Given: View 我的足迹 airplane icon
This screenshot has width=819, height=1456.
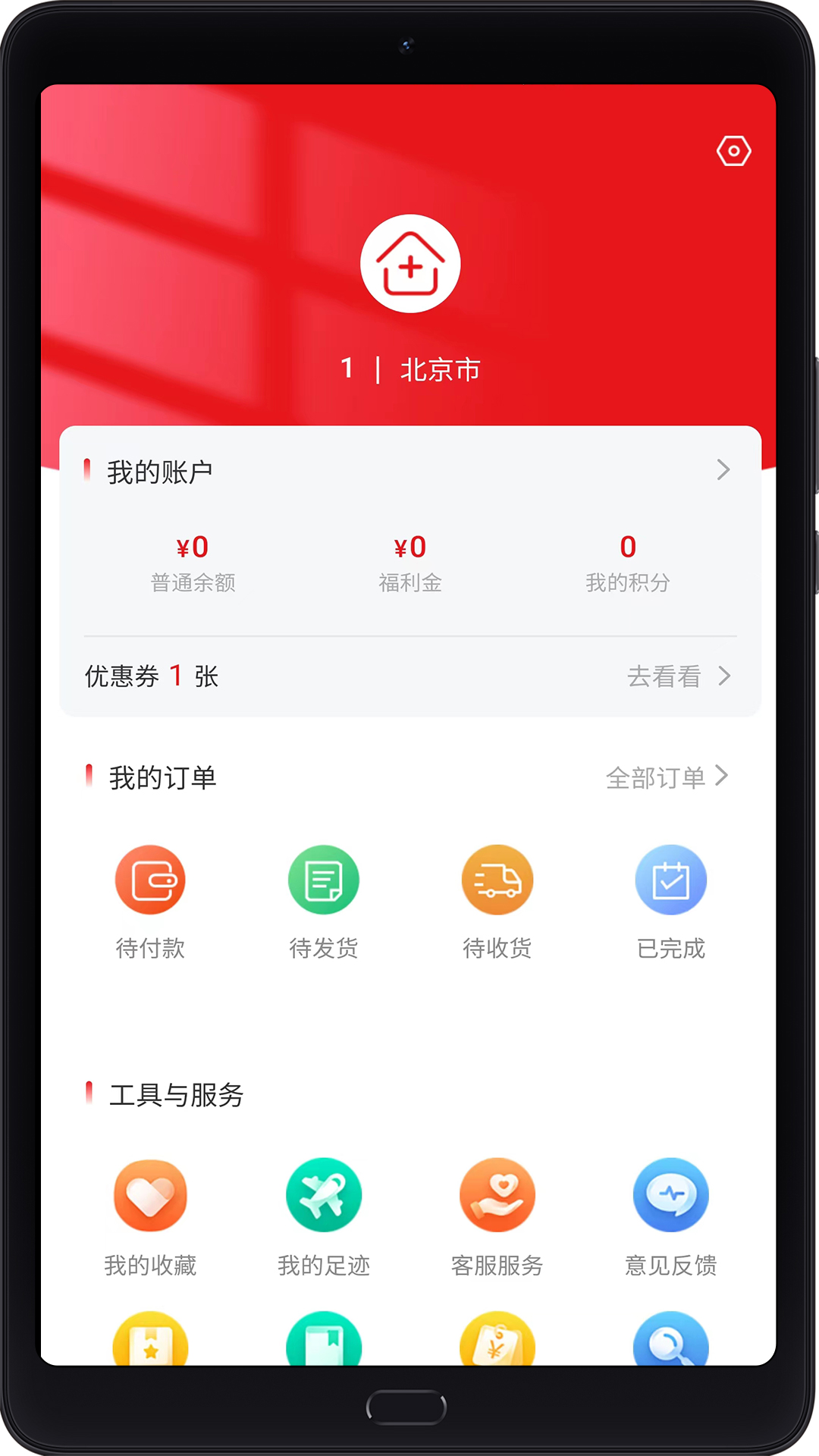Looking at the screenshot, I should click(x=324, y=1195).
